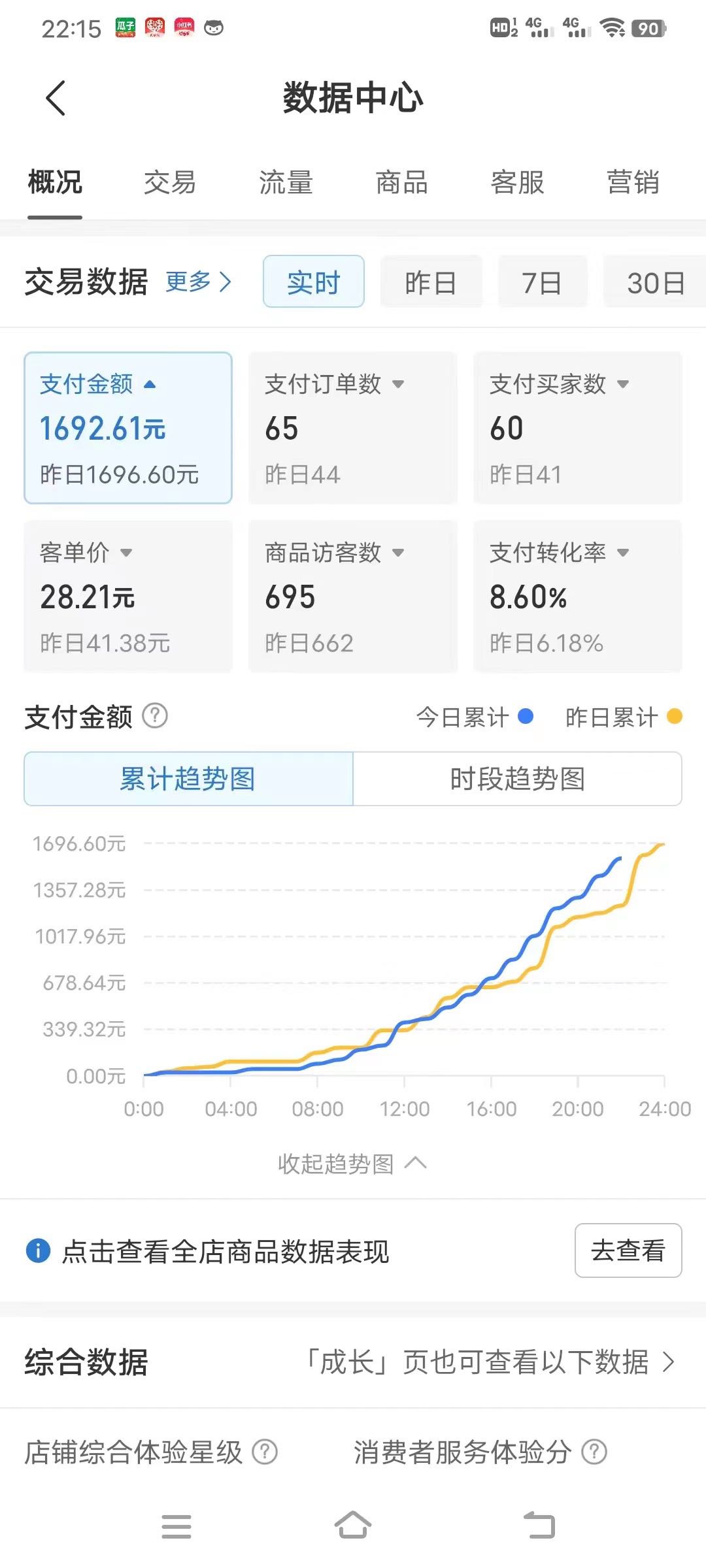Select the 支付买家数 metric card
This screenshot has height=1568, width=706.
(x=577, y=428)
